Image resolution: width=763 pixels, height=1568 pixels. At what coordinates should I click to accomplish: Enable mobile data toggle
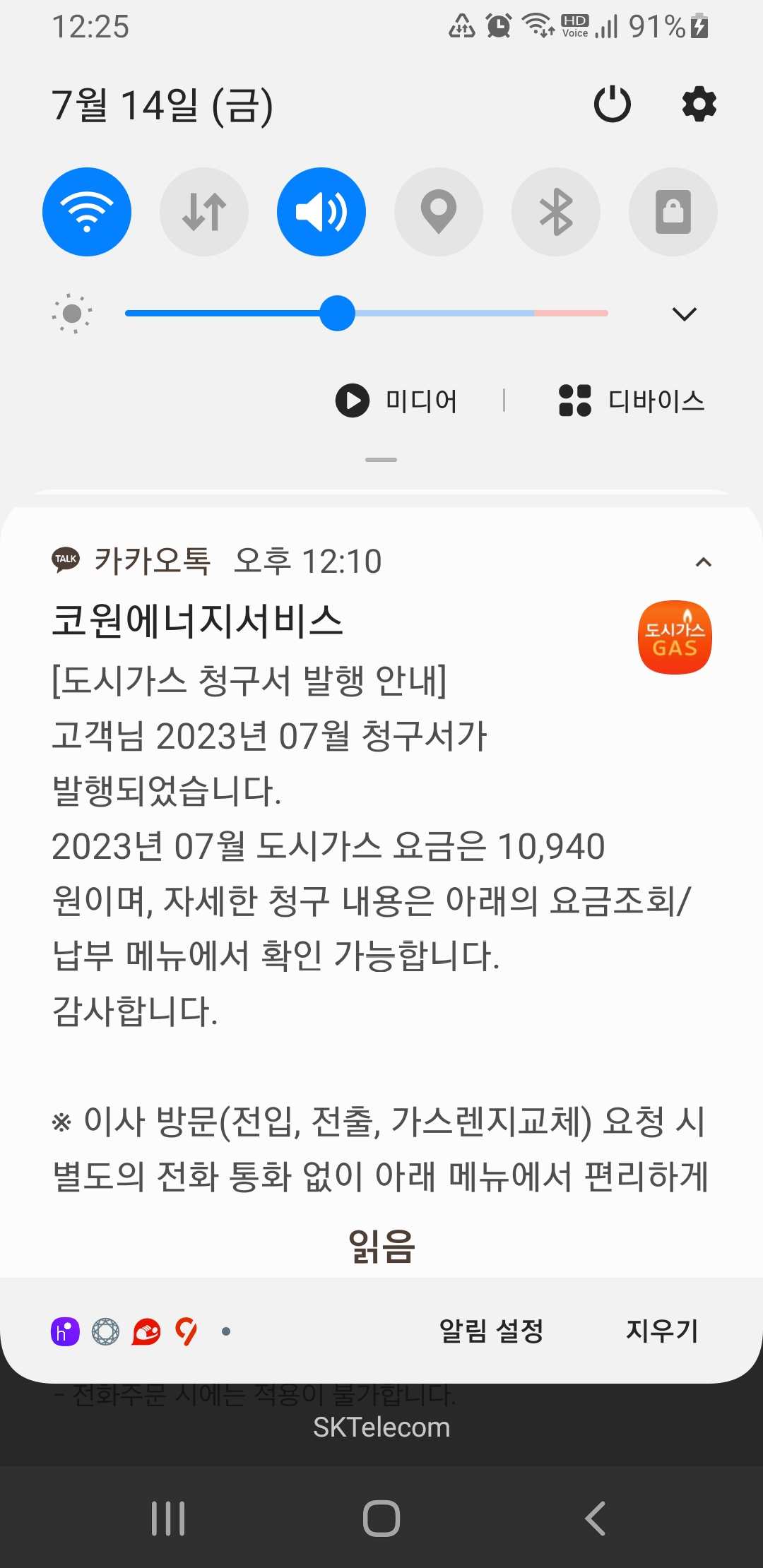204,212
